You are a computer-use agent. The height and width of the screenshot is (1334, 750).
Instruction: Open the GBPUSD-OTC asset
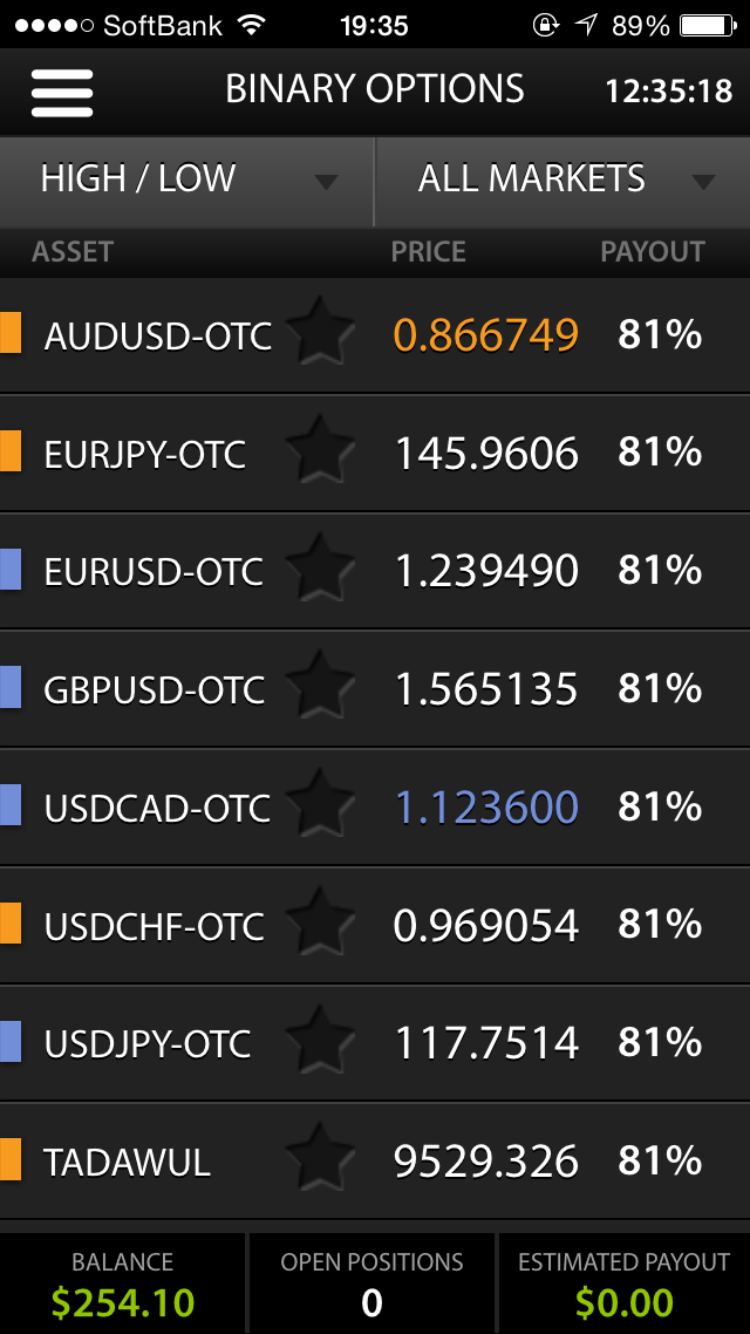coord(375,689)
